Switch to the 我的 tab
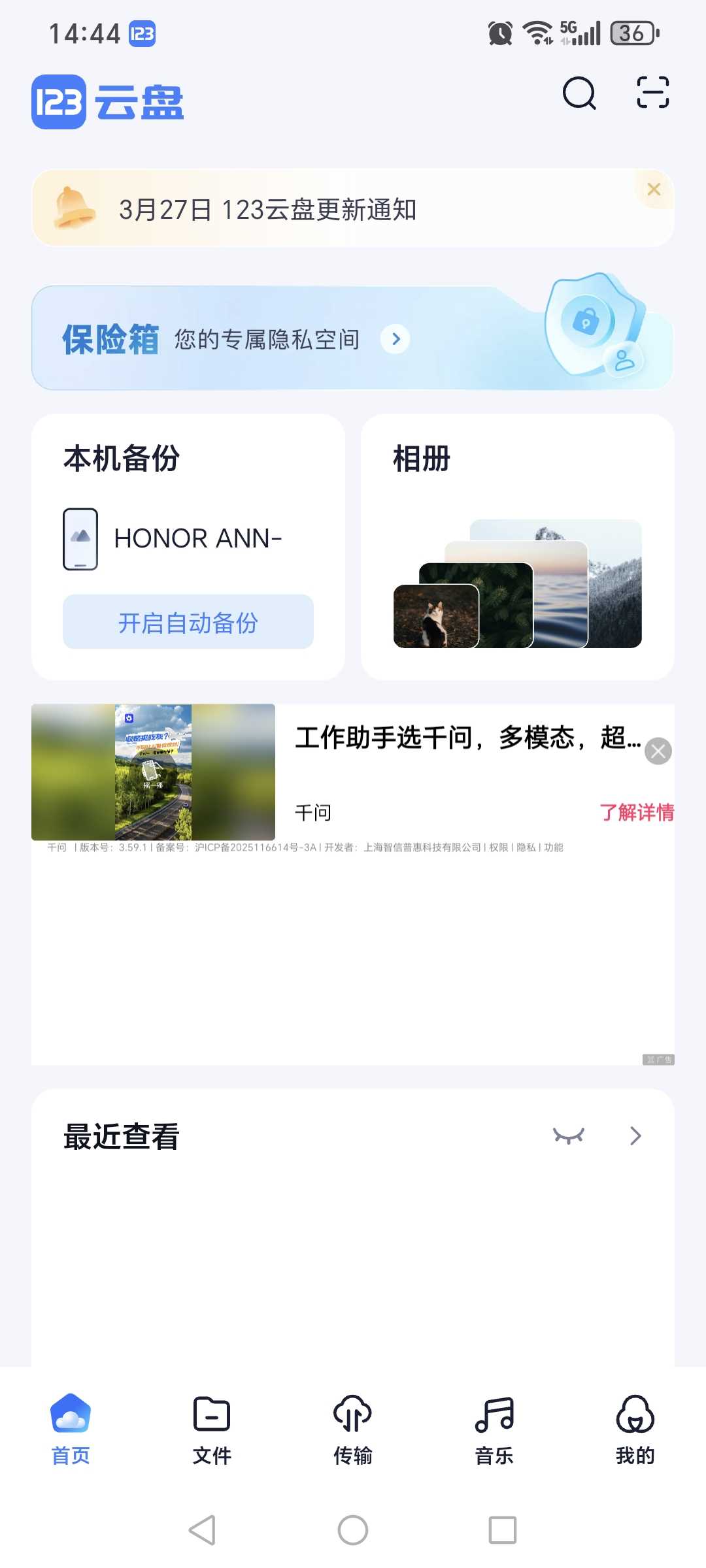Screen dimensions: 706x1568 635,1429
